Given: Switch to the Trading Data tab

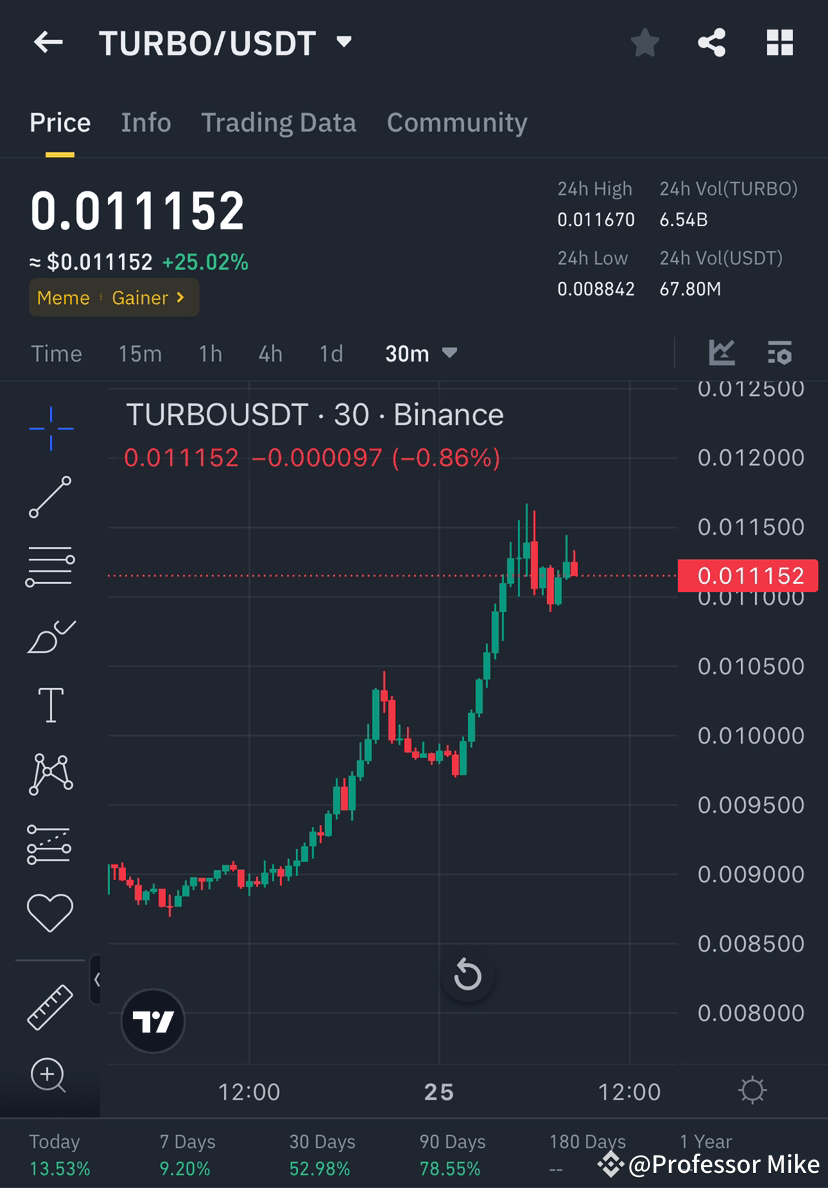Looking at the screenshot, I should (x=279, y=122).
